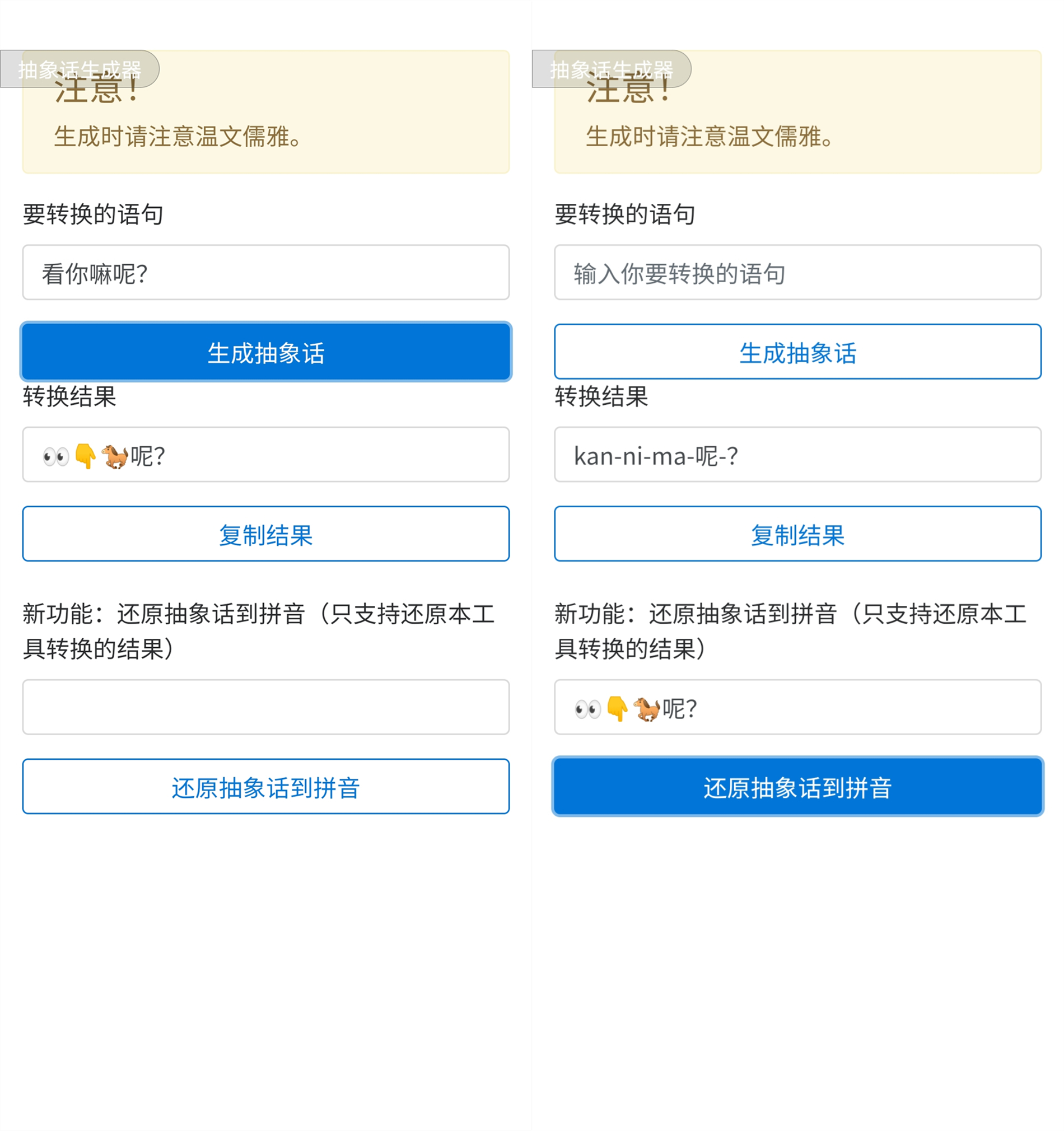Click 复制结果 in the right panel
Image resolution: width=1064 pixels, height=1131 pixels.
coord(799,534)
